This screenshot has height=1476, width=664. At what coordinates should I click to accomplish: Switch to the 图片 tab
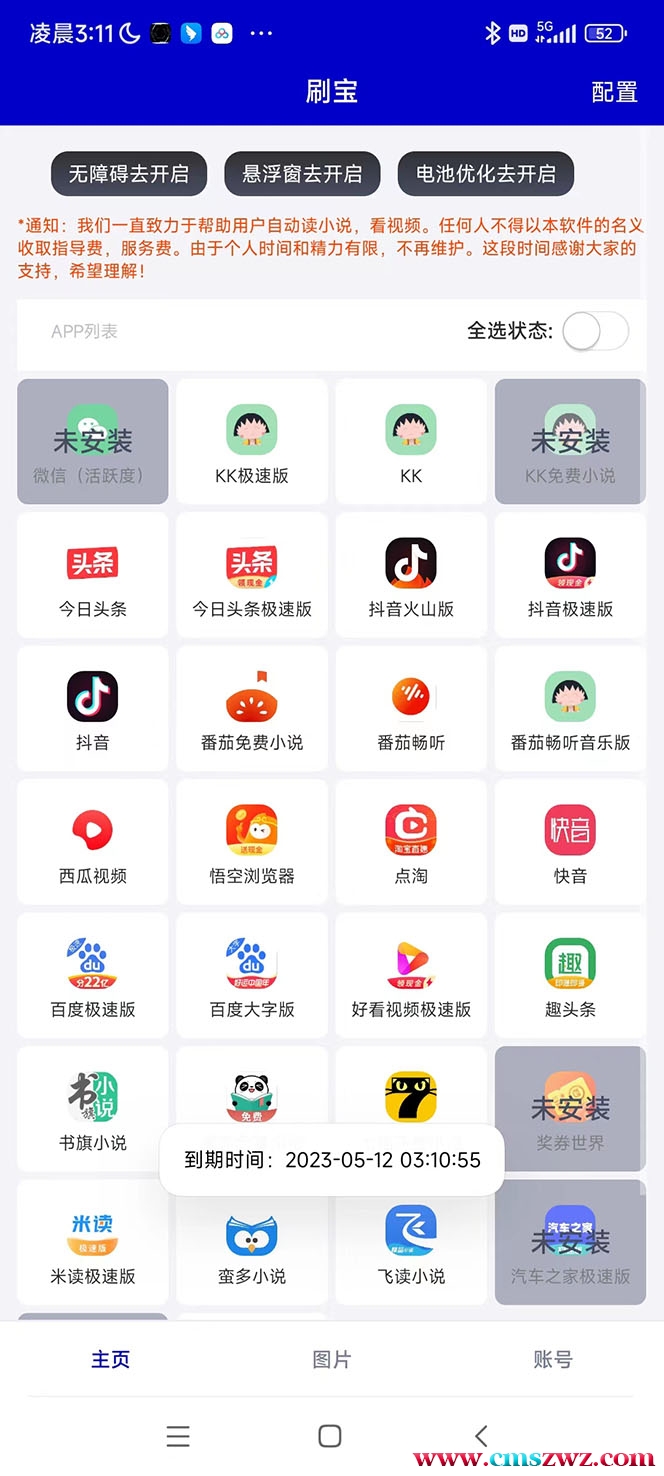pos(332,1359)
